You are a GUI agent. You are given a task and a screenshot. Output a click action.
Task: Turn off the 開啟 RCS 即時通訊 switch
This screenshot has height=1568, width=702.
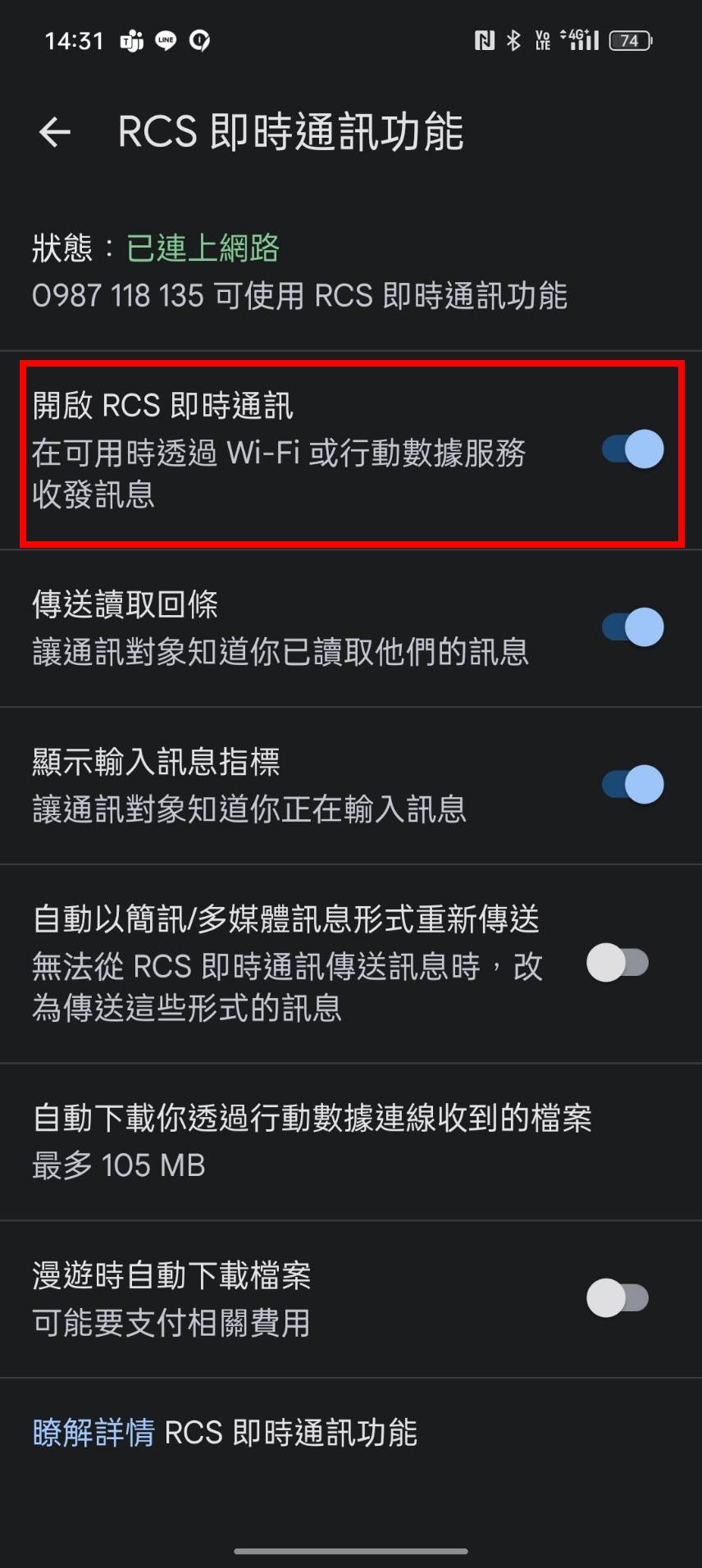click(632, 449)
